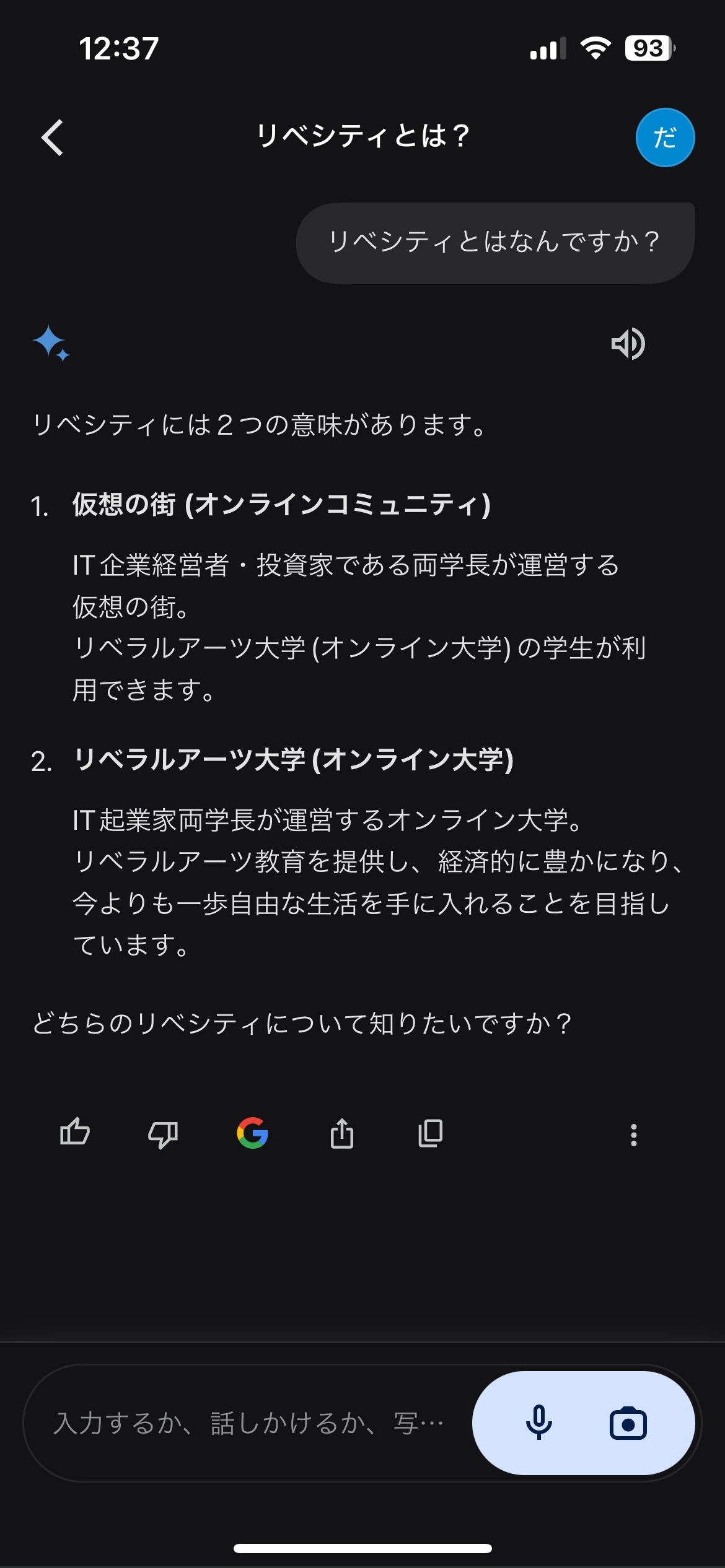Add a photo with the camera icon
The image size is (725, 1568).
click(x=628, y=1423)
